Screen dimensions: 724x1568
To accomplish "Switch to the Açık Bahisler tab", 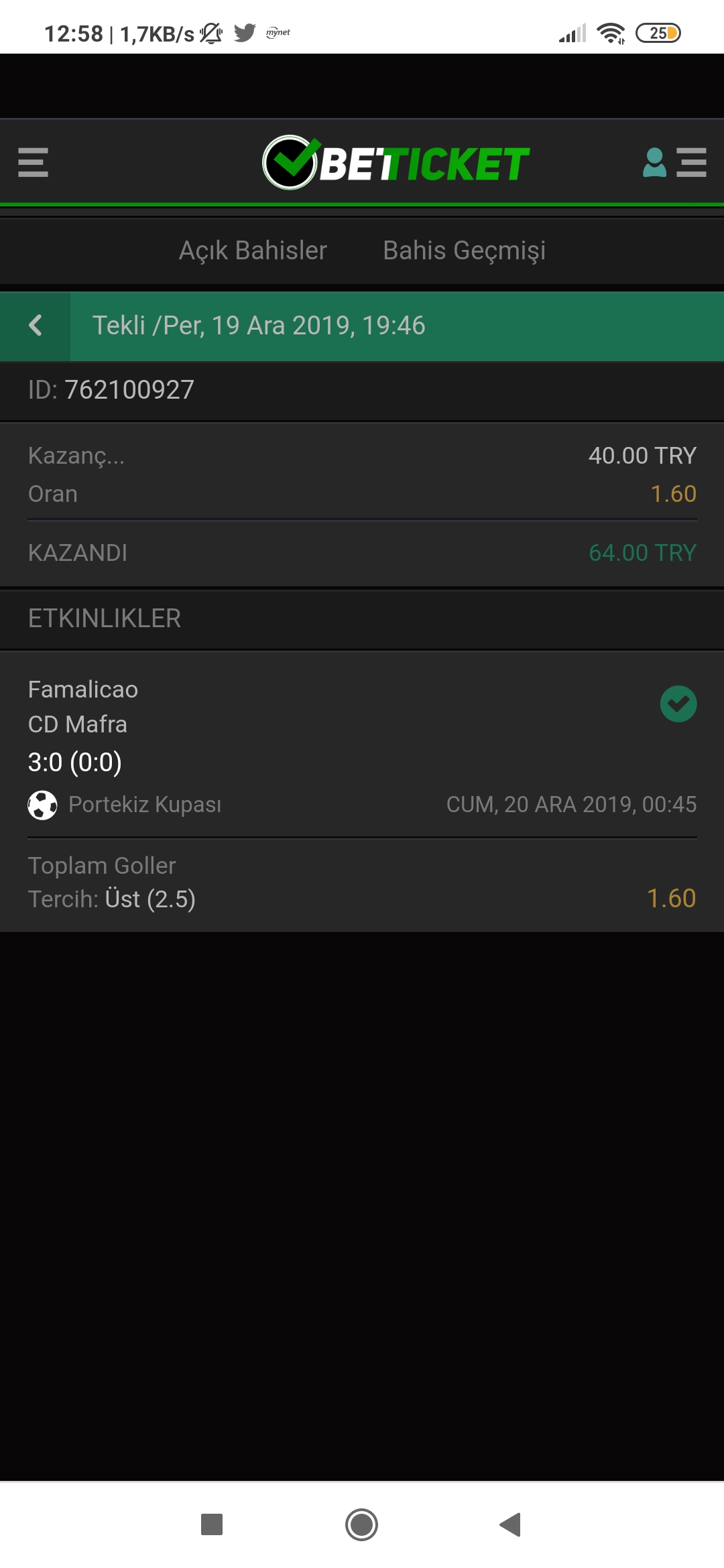I will [x=253, y=251].
